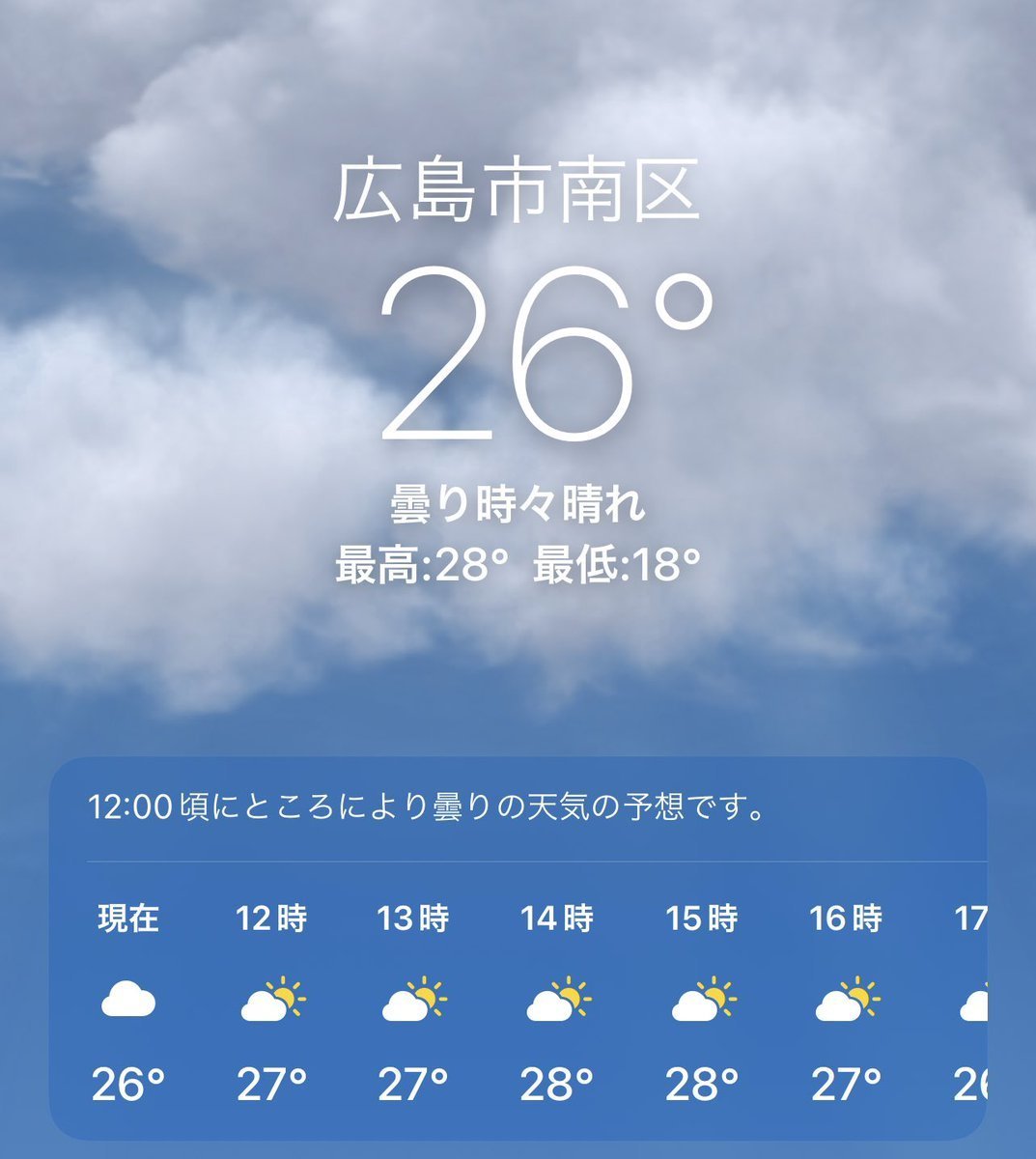Image resolution: width=1036 pixels, height=1159 pixels.
Task: Open the hourly forecast card
Action: coord(518,947)
